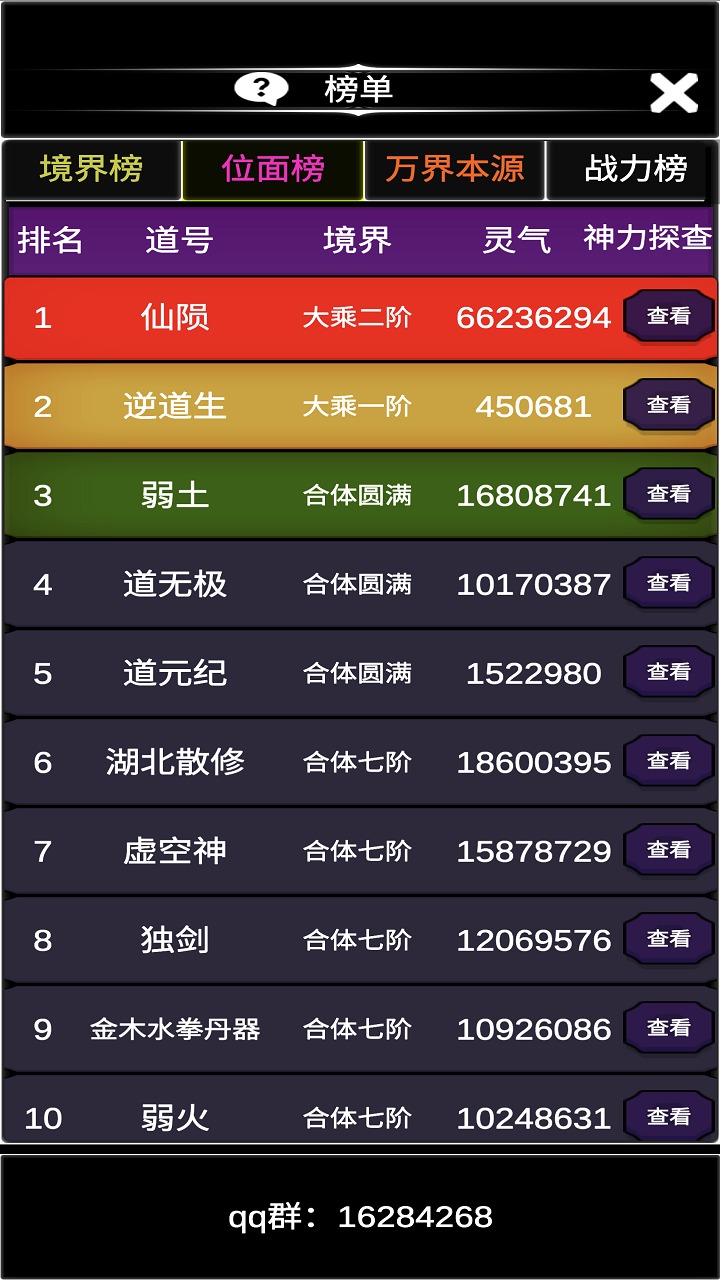This screenshot has width=720, height=1280.
Task: Tap 查看 for player 仙陨
Action: [x=669, y=316]
